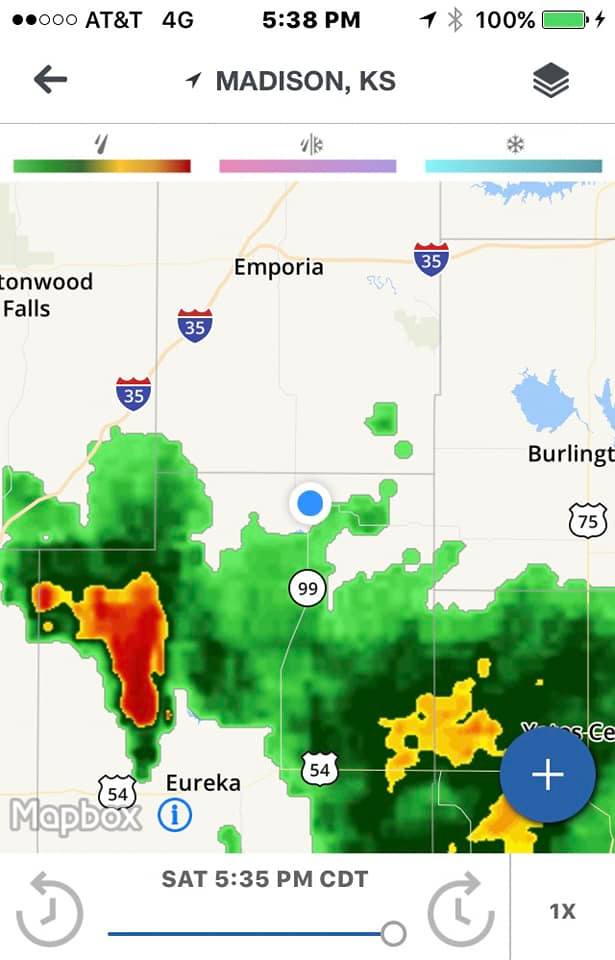The height and width of the screenshot is (960, 615).
Task: Select the blue current location dot
Action: coord(310,502)
